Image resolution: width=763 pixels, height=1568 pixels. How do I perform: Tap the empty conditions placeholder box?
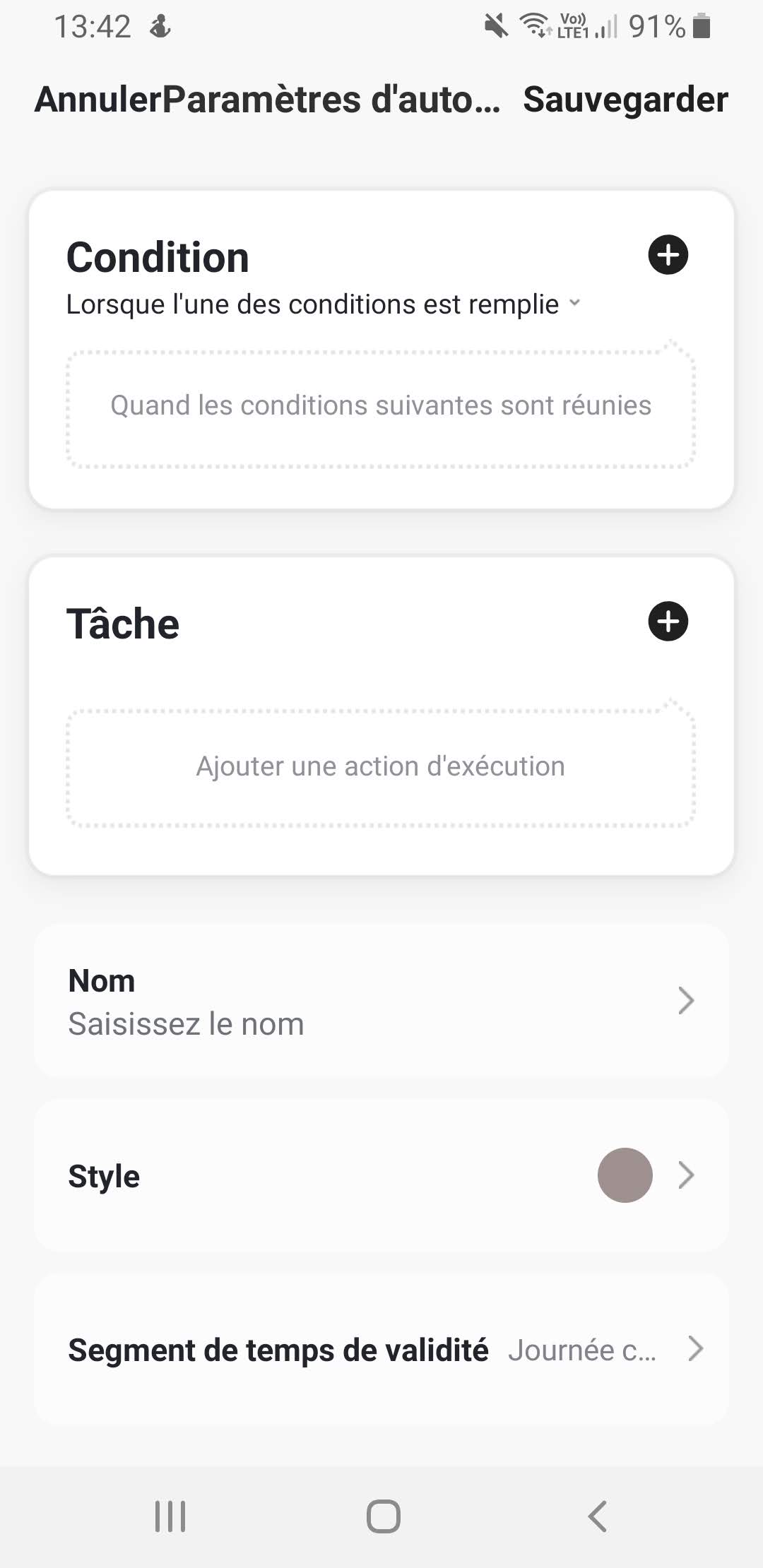[381, 407]
